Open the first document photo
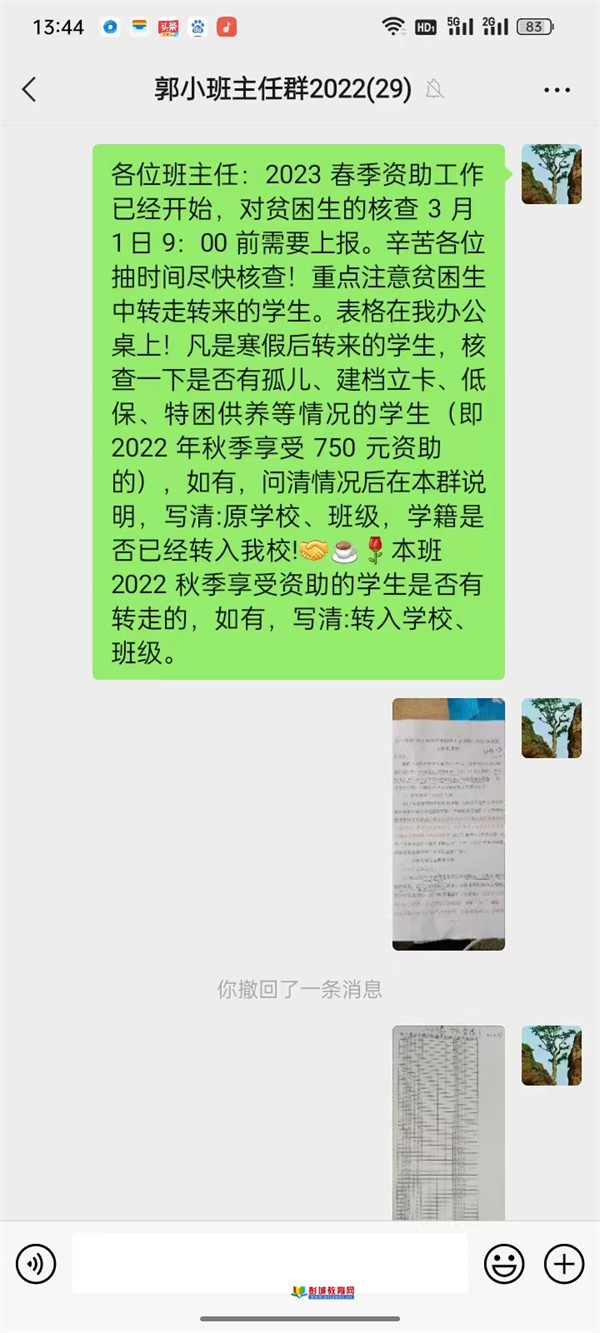Viewport: 600px width, 1333px height. pos(448,823)
